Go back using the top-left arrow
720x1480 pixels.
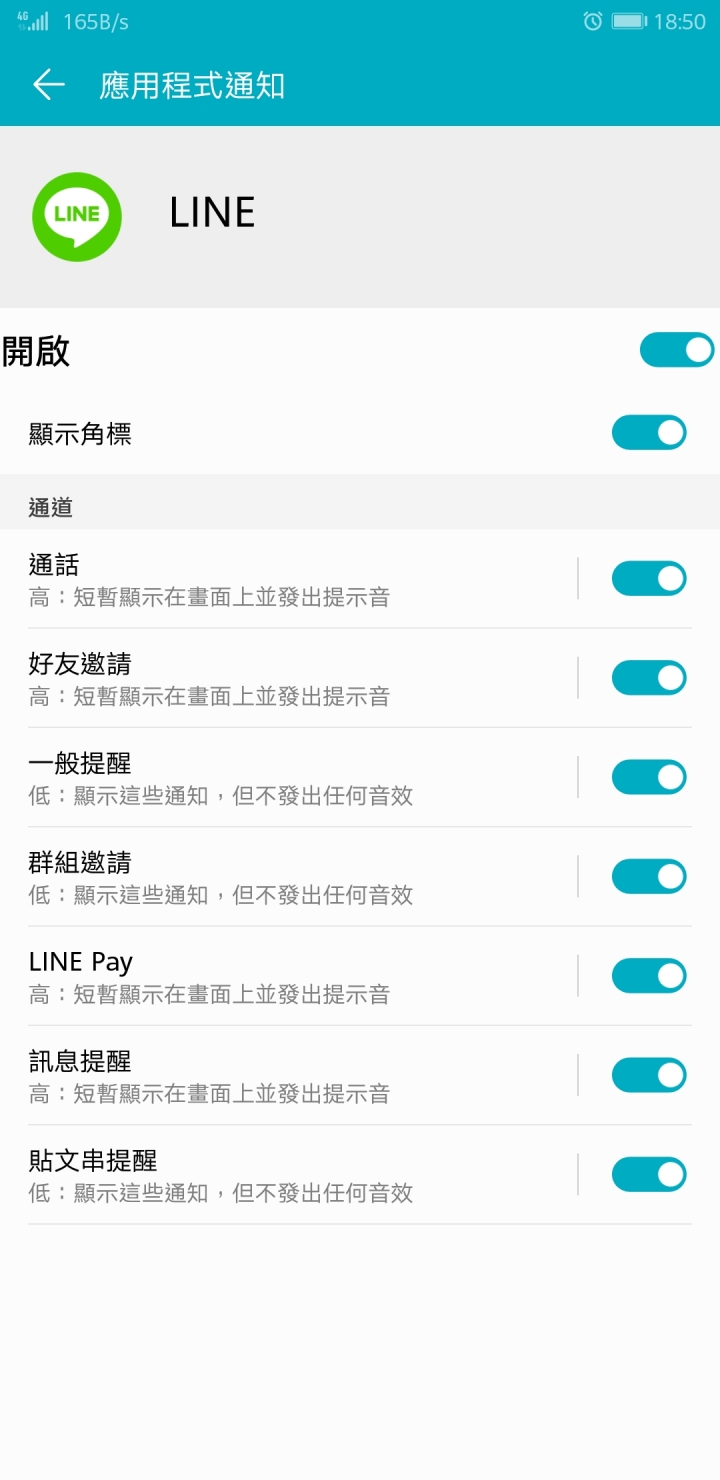pos(48,85)
